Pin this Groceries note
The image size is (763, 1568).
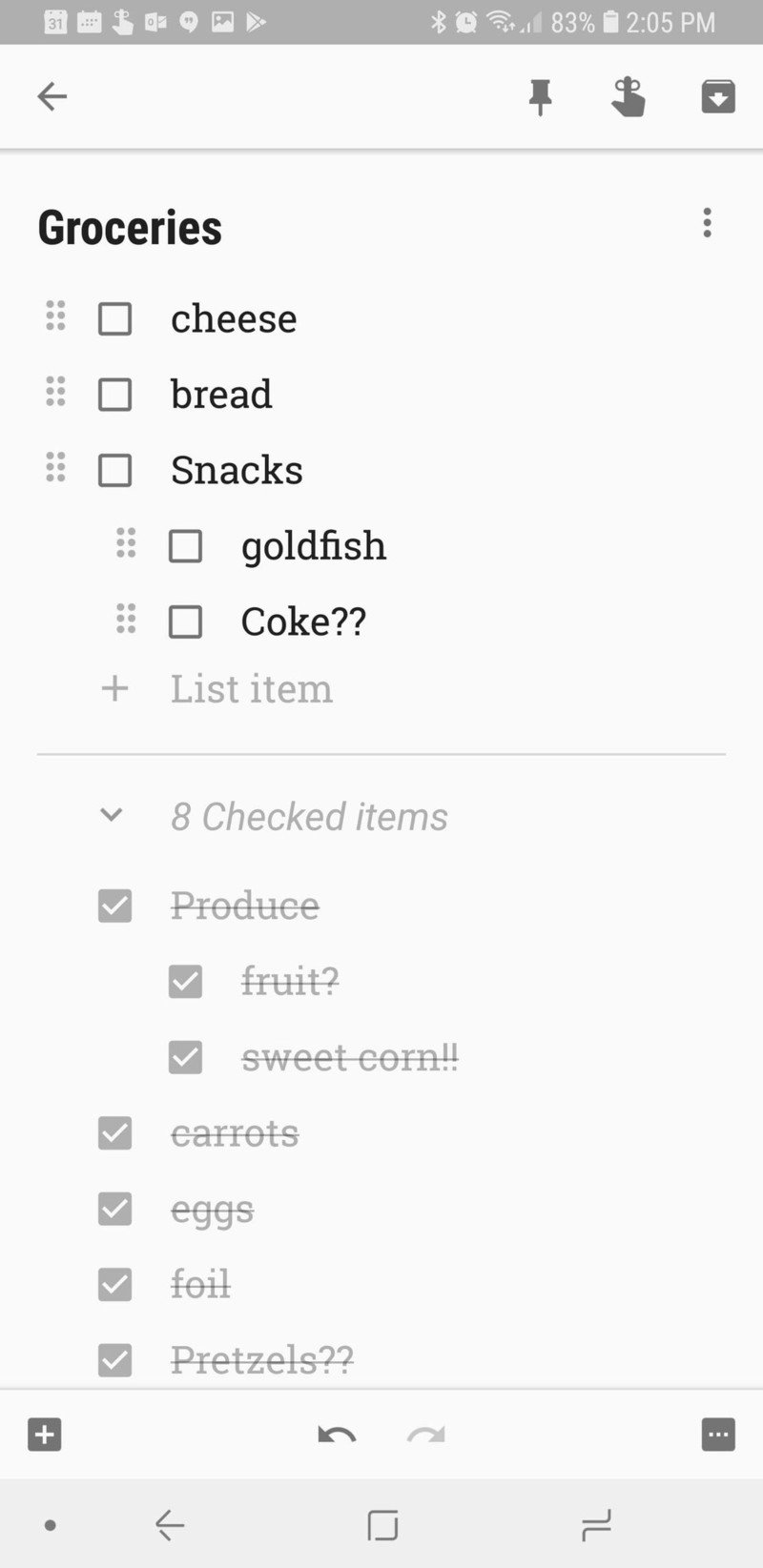point(540,97)
